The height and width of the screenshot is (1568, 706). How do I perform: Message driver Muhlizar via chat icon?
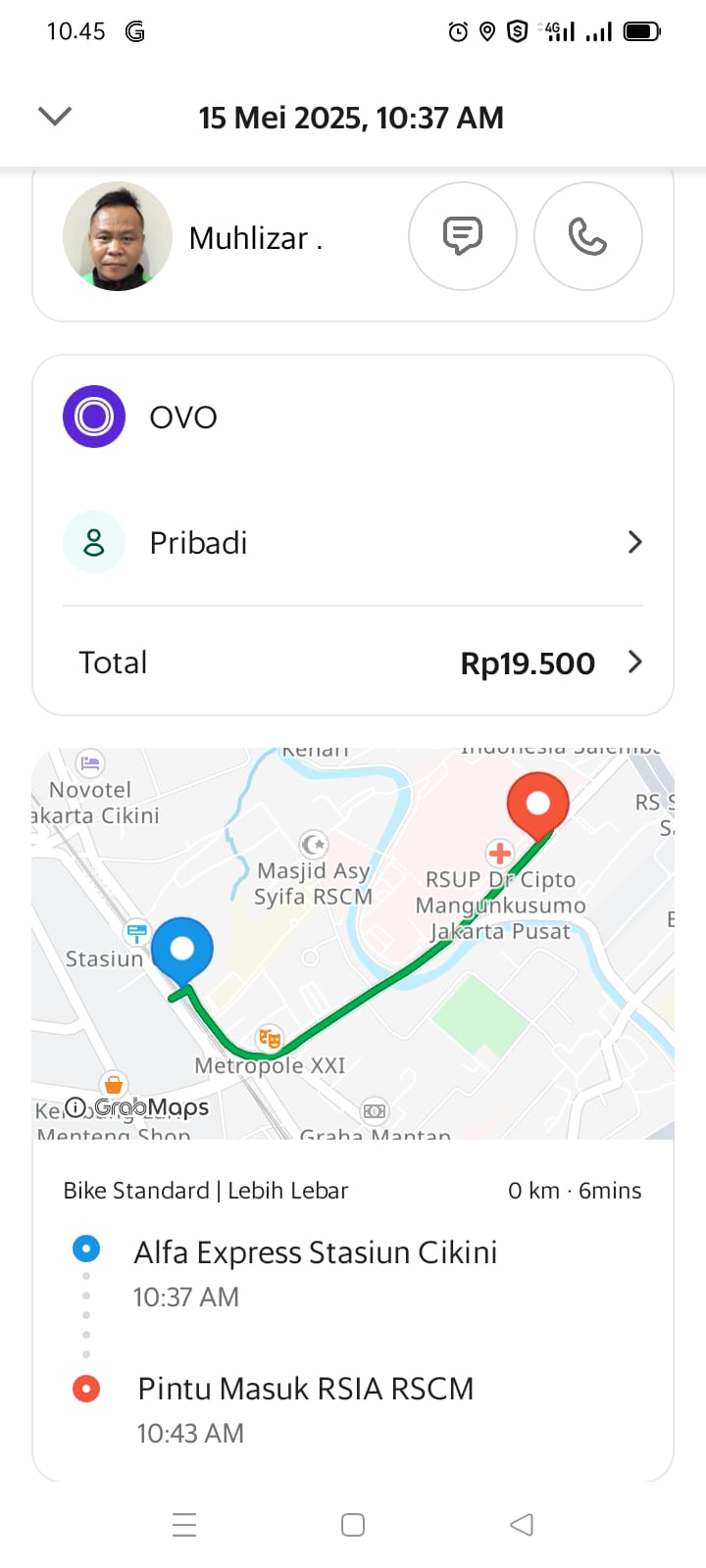click(462, 236)
